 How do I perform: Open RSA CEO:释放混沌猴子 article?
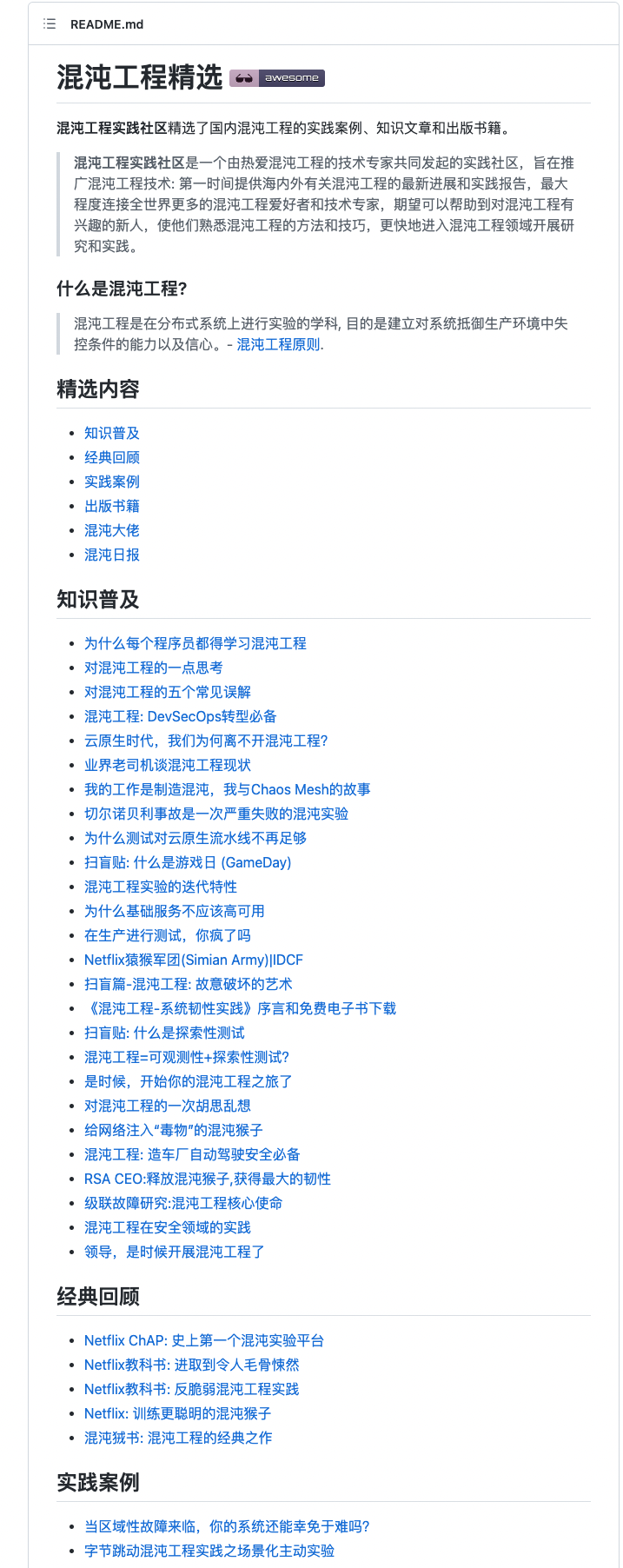[207, 1179]
